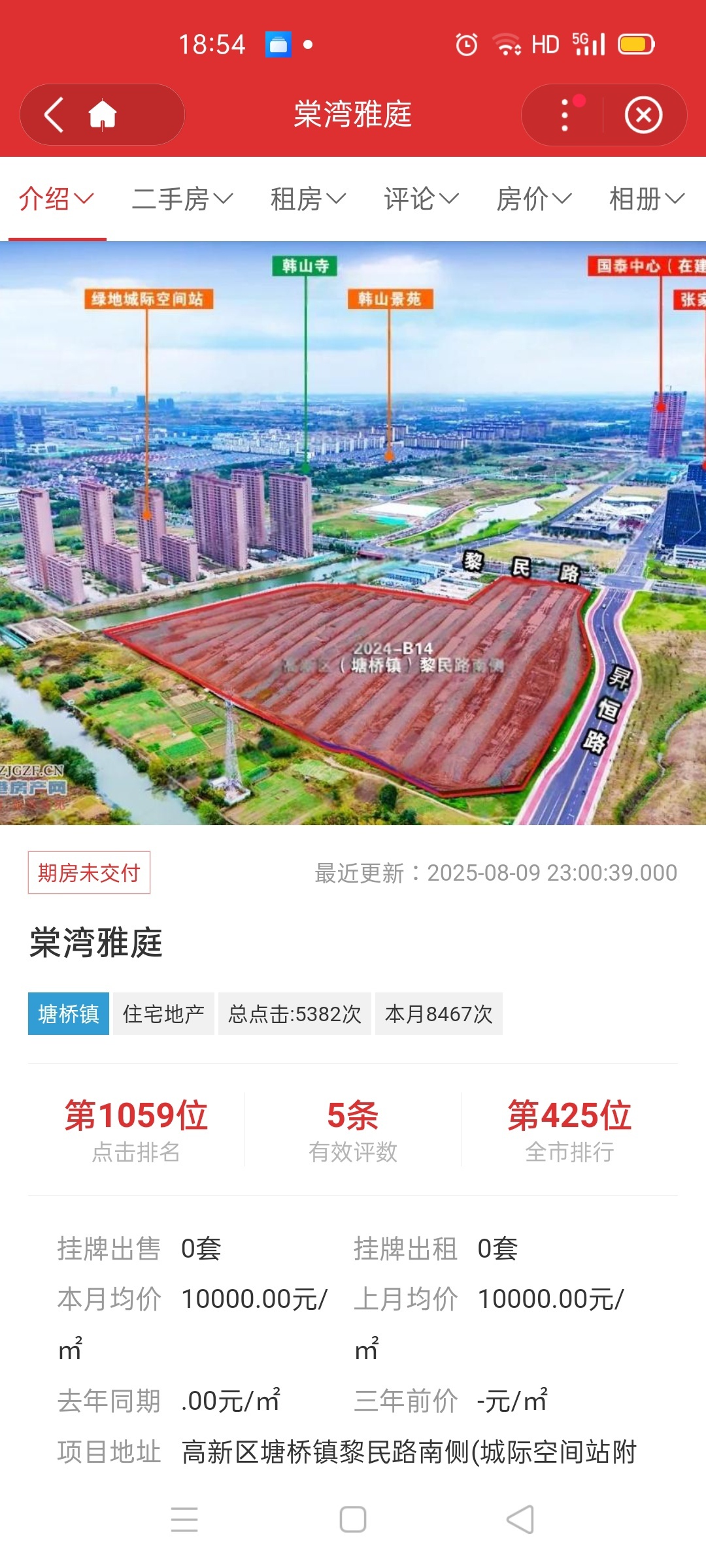Screen dimensions: 706x1568
Task: Switch to the 租房 tab
Action: (308, 199)
